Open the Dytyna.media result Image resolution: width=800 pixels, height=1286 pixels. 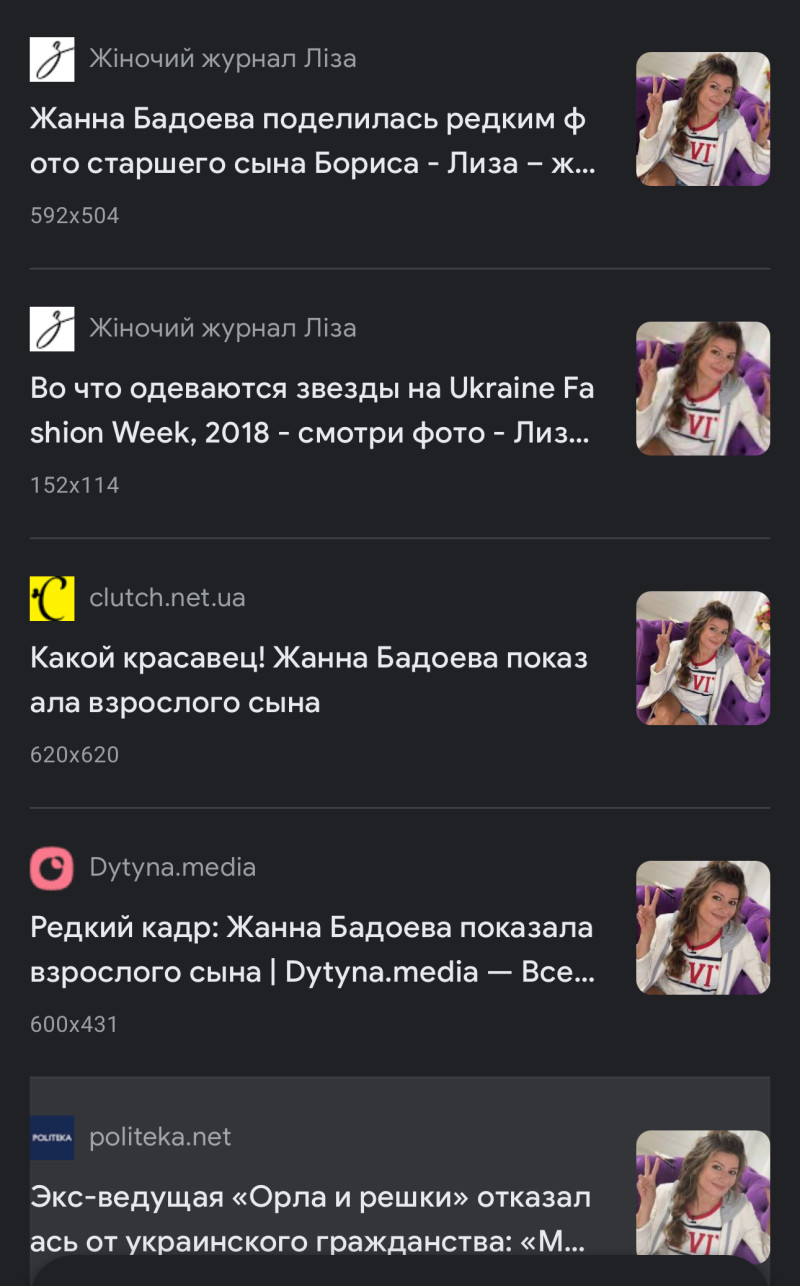[x=310, y=949]
